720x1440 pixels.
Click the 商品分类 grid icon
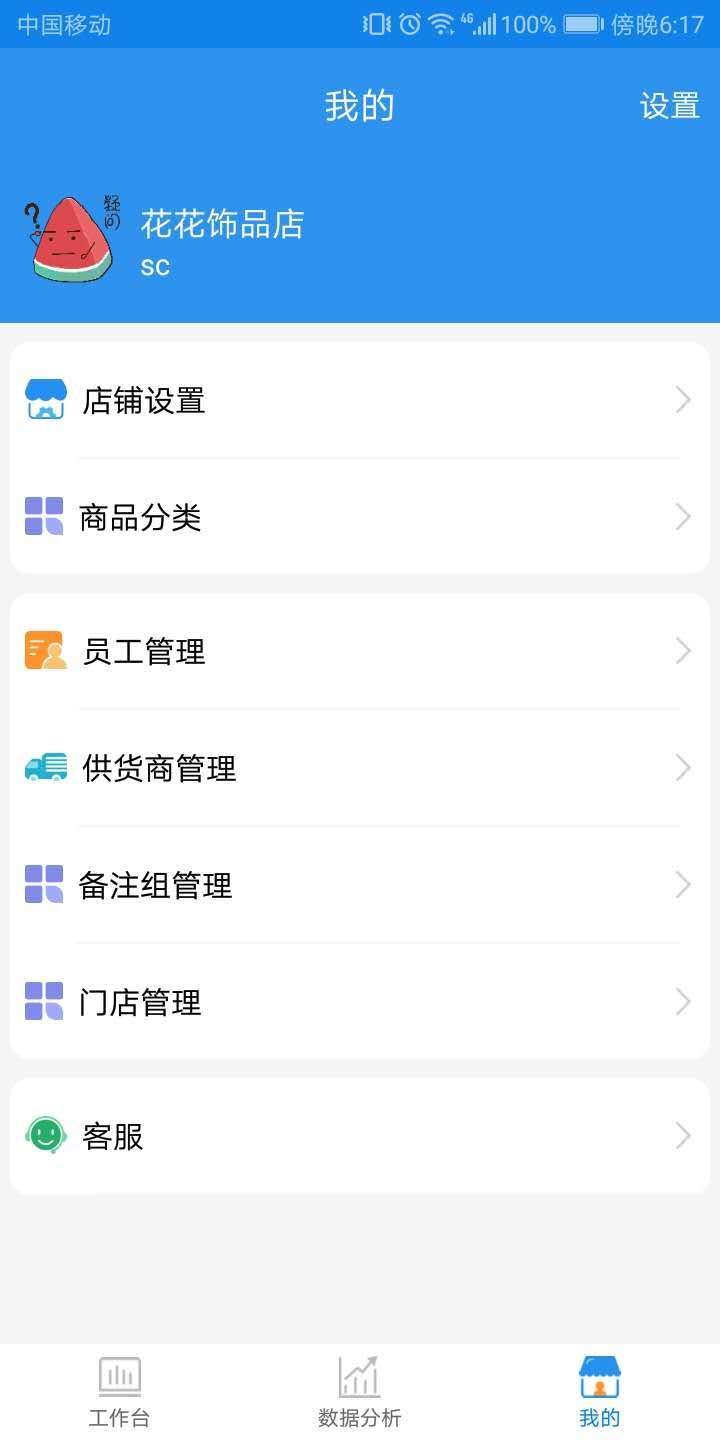tap(42, 516)
